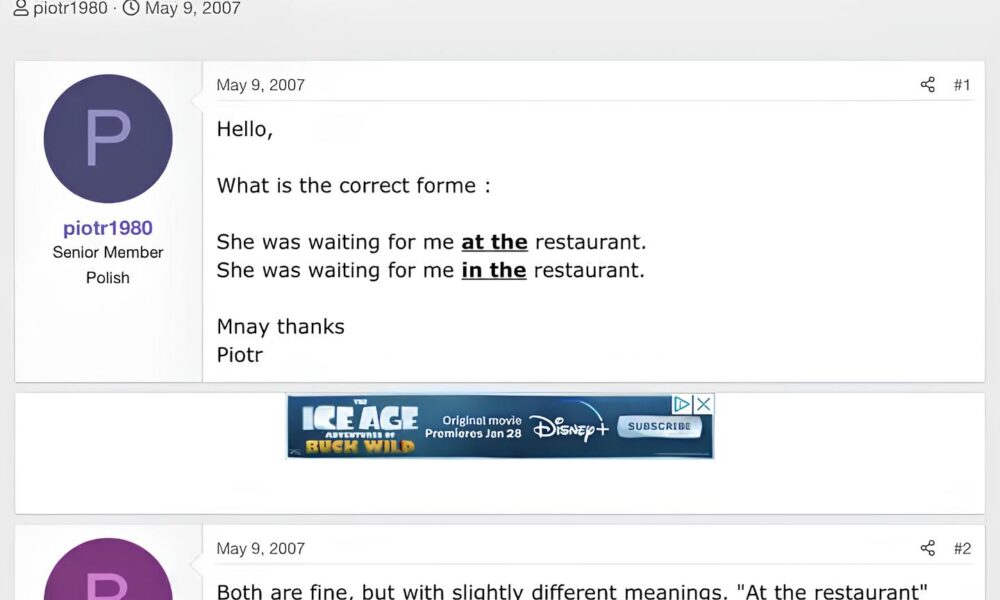
Task: Tap Subscribe on the Disney+ ad
Action: tap(659, 426)
